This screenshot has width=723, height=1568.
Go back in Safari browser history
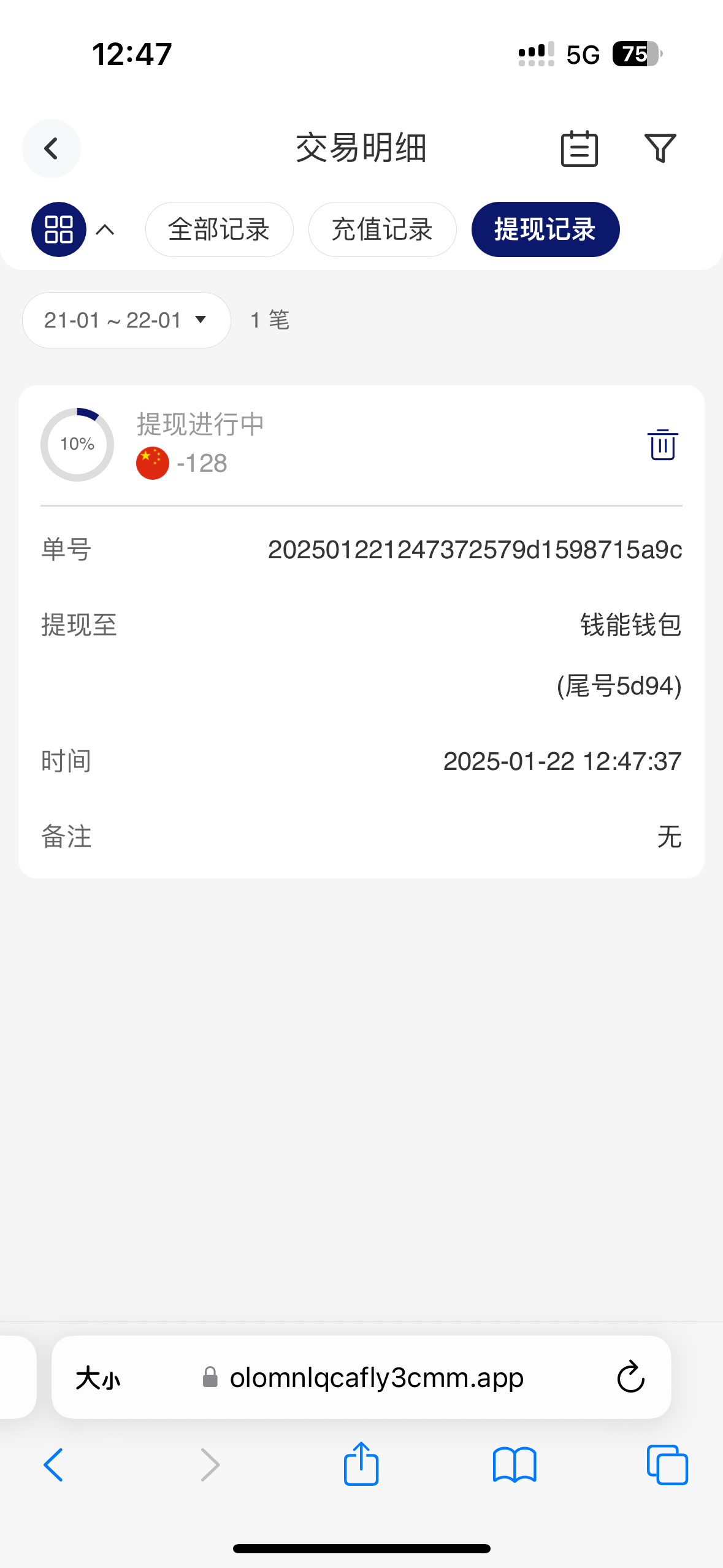[54, 1465]
